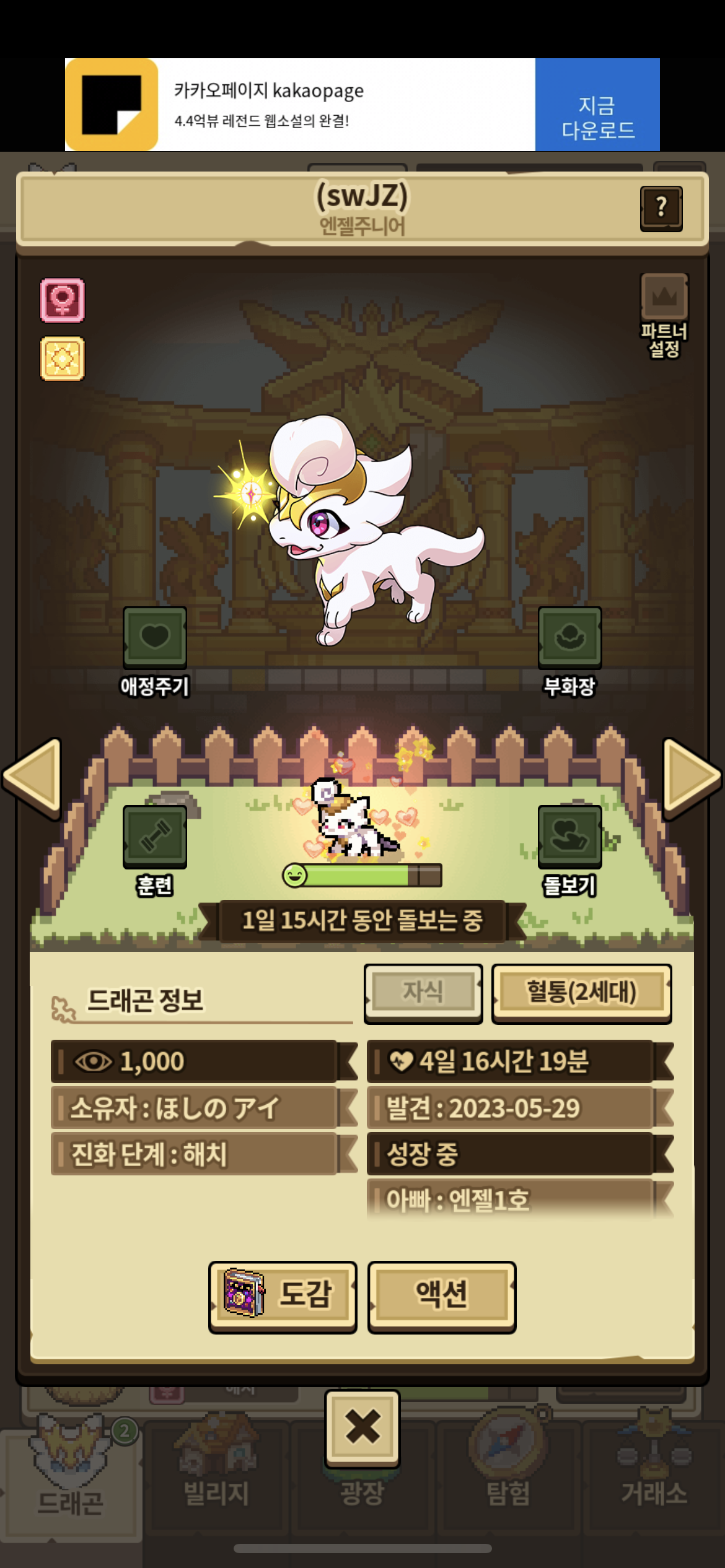725x1568 pixels.
Task: Go to the previous dragon with left arrow
Action: click(x=33, y=777)
